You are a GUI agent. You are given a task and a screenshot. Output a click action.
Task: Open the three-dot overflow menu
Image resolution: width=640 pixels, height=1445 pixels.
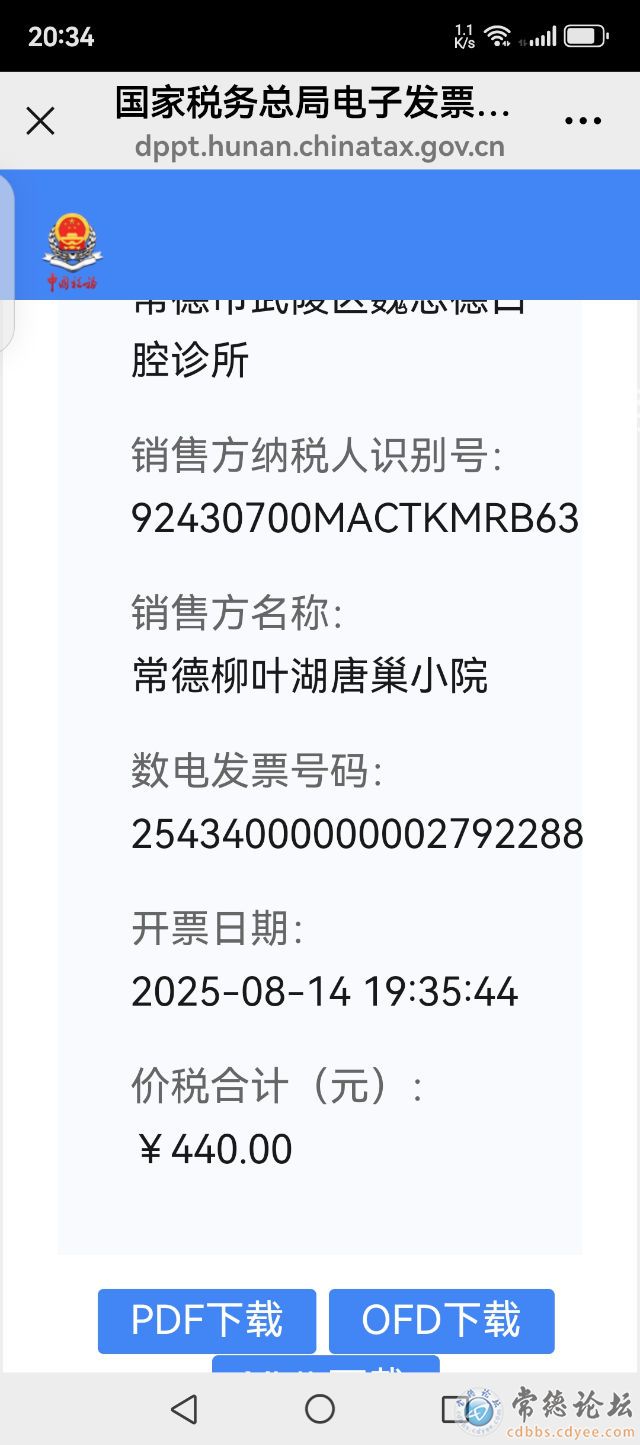click(583, 121)
